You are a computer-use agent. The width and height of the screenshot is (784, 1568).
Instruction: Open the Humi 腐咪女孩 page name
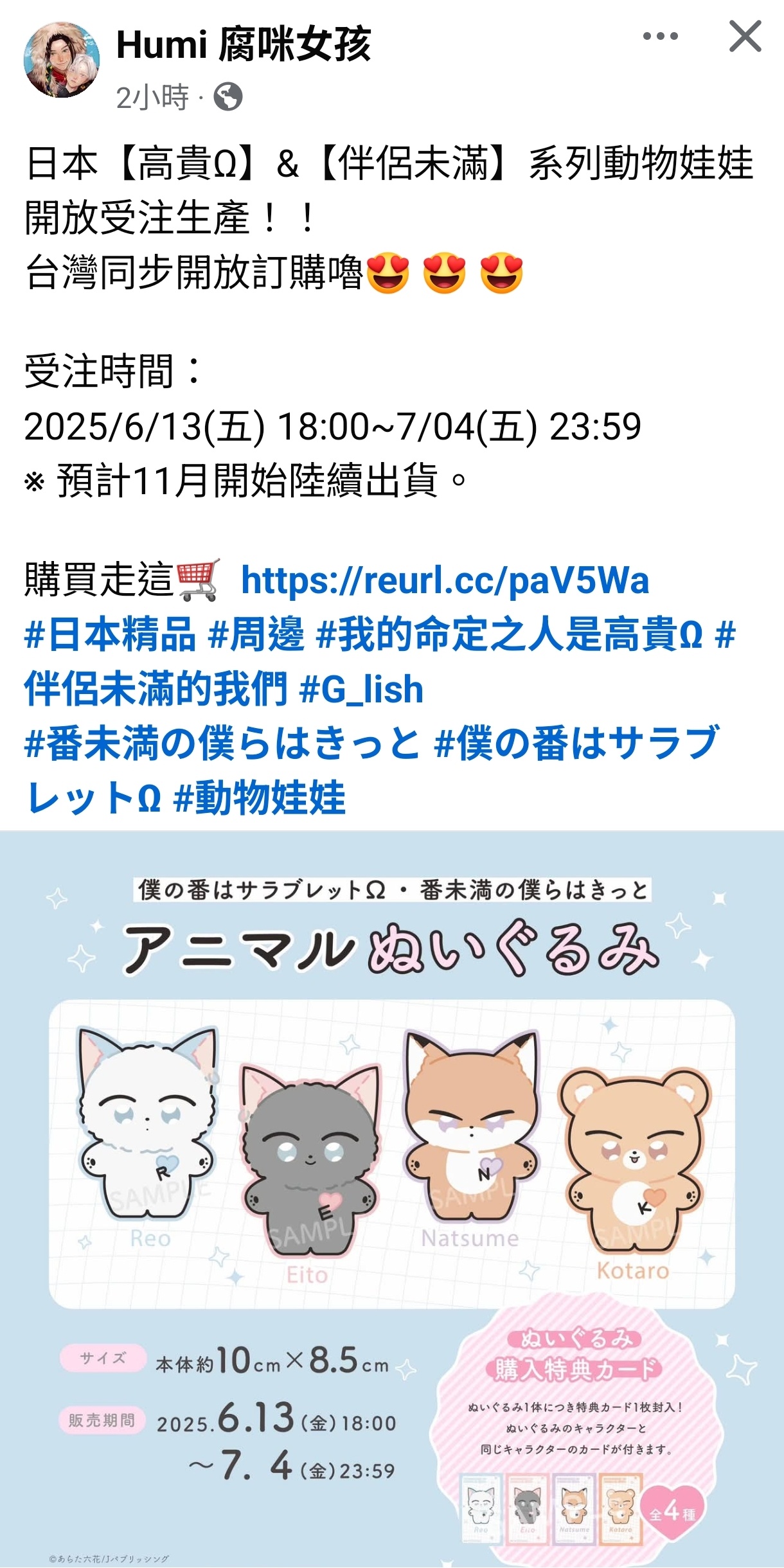244,45
